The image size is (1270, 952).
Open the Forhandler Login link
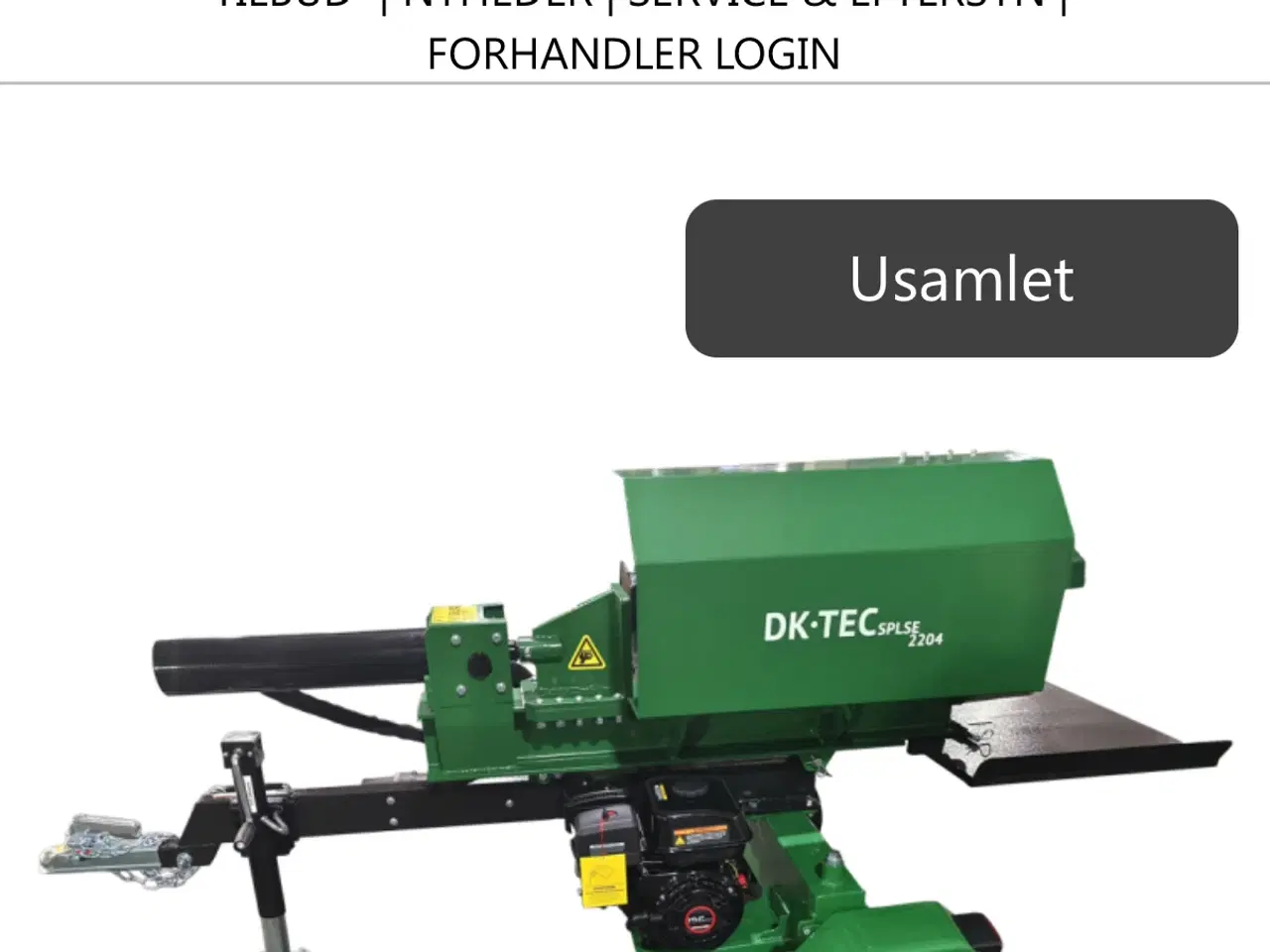[633, 54]
